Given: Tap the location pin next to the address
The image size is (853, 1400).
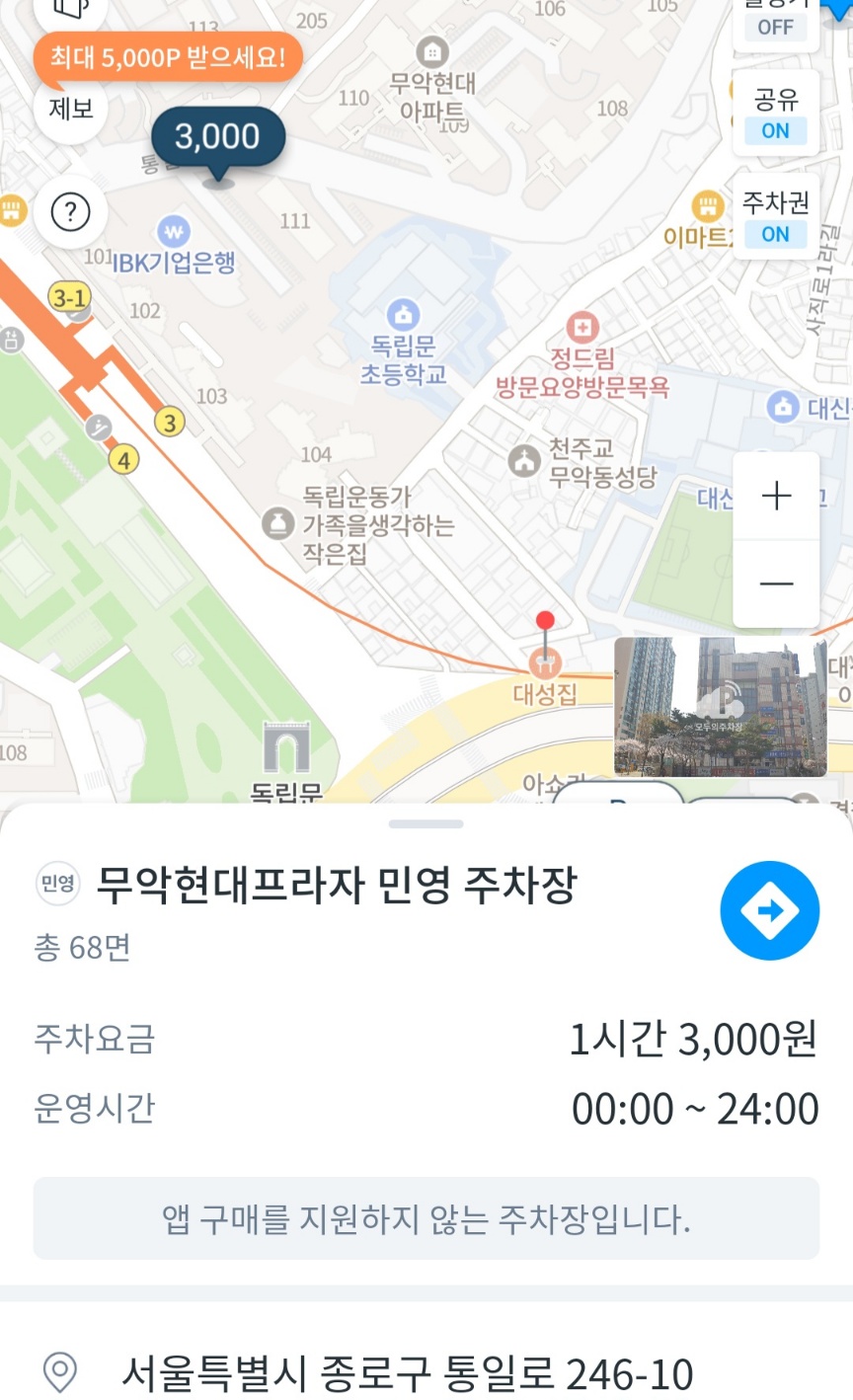Looking at the screenshot, I should (57, 1370).
